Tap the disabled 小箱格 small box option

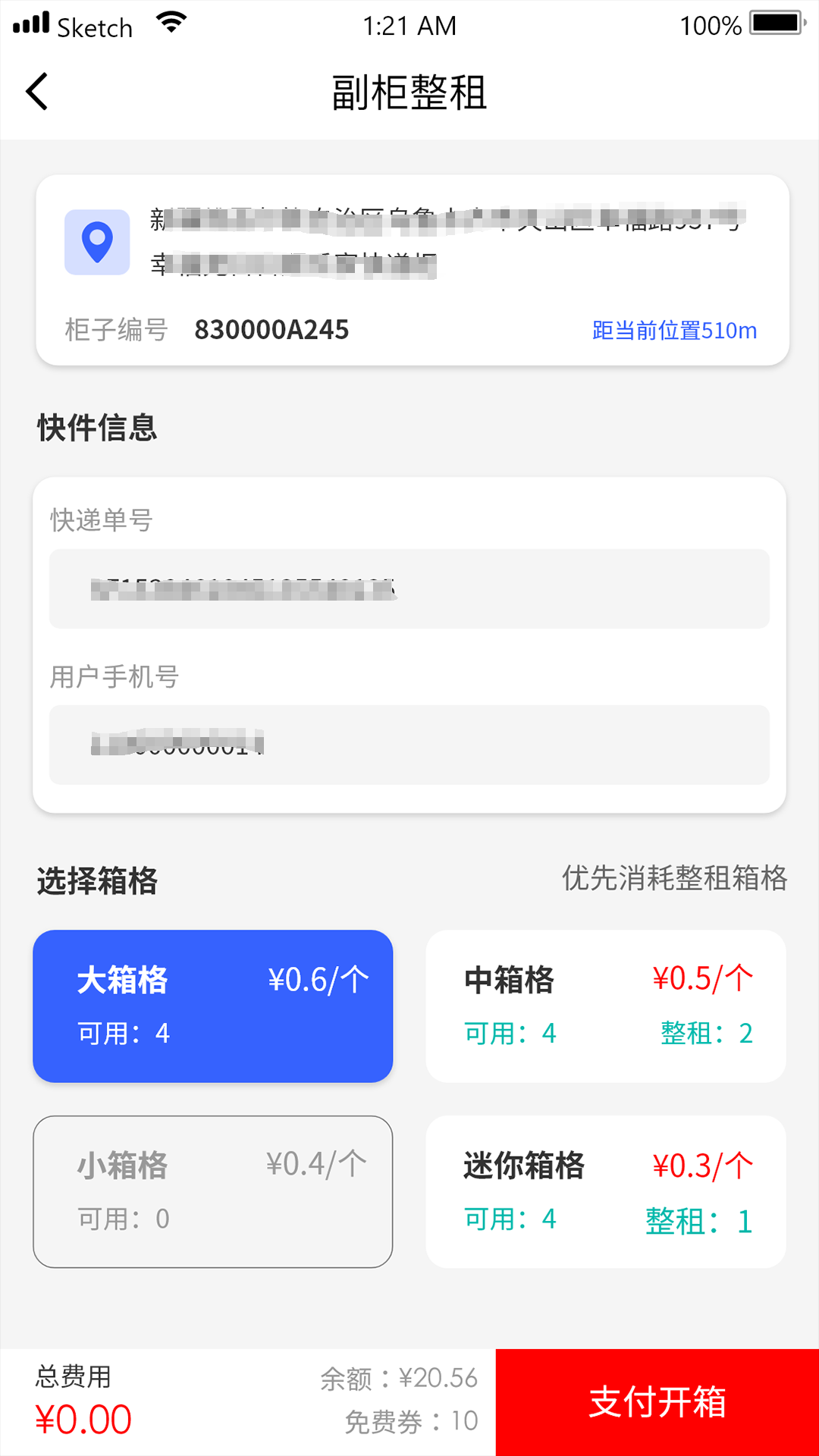tap(212, 1191)
